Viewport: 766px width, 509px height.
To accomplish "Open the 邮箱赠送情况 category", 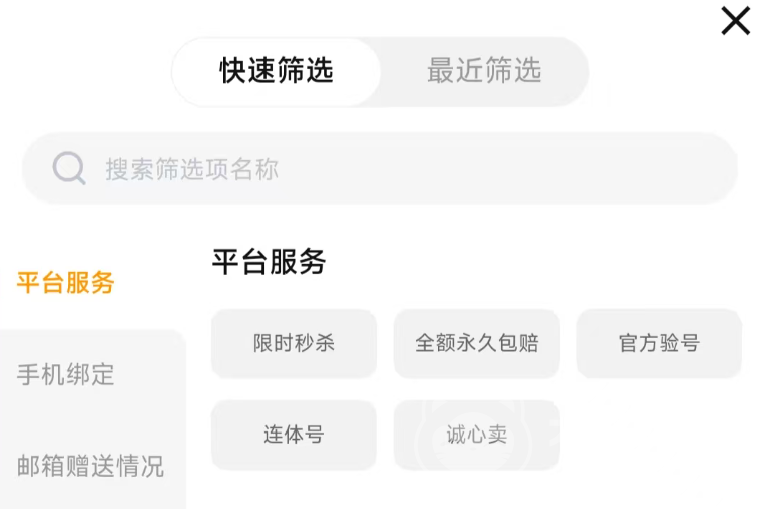I will coord(90,466).
